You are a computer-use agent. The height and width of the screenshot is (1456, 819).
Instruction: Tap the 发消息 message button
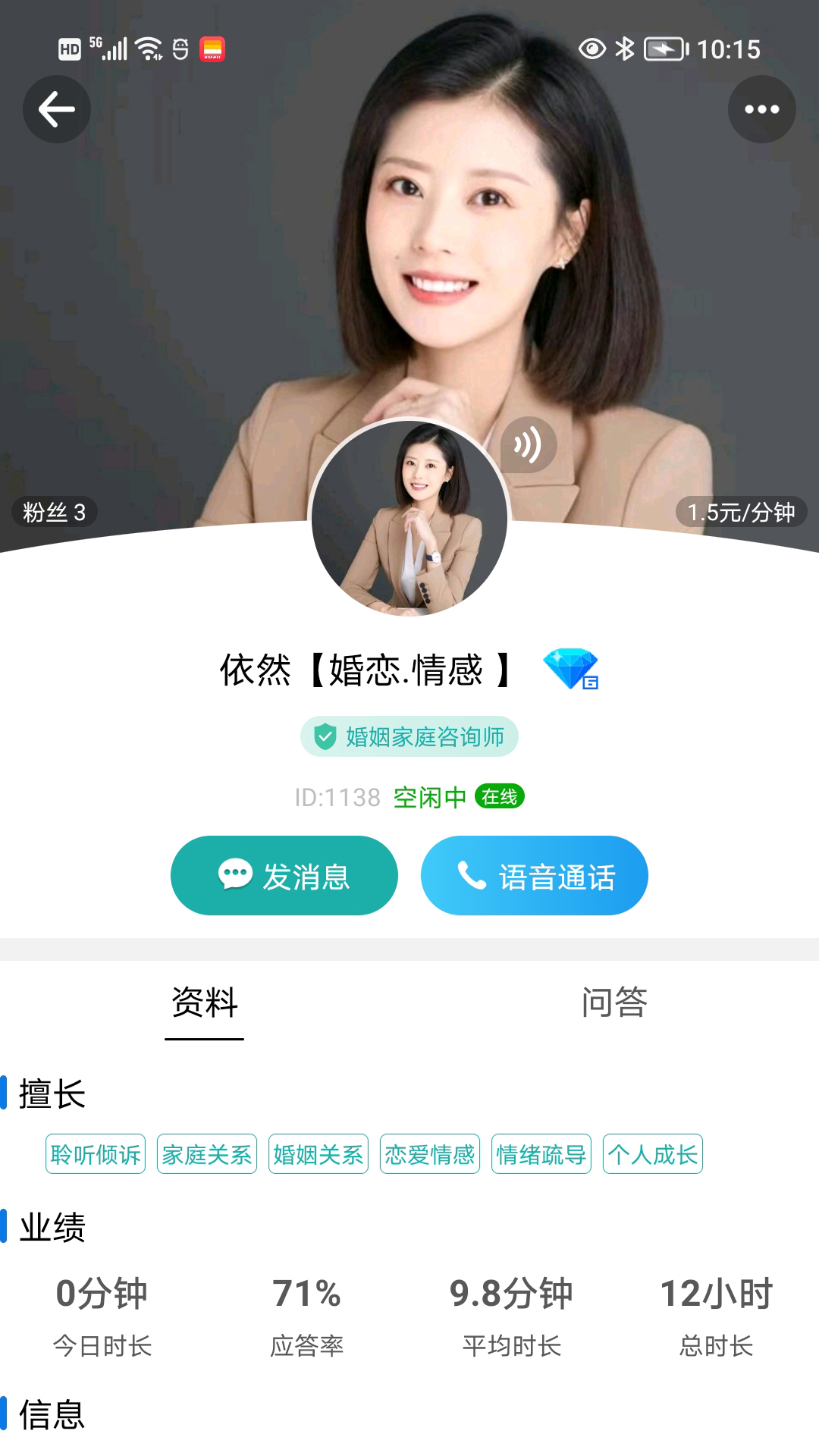(284, 874)
